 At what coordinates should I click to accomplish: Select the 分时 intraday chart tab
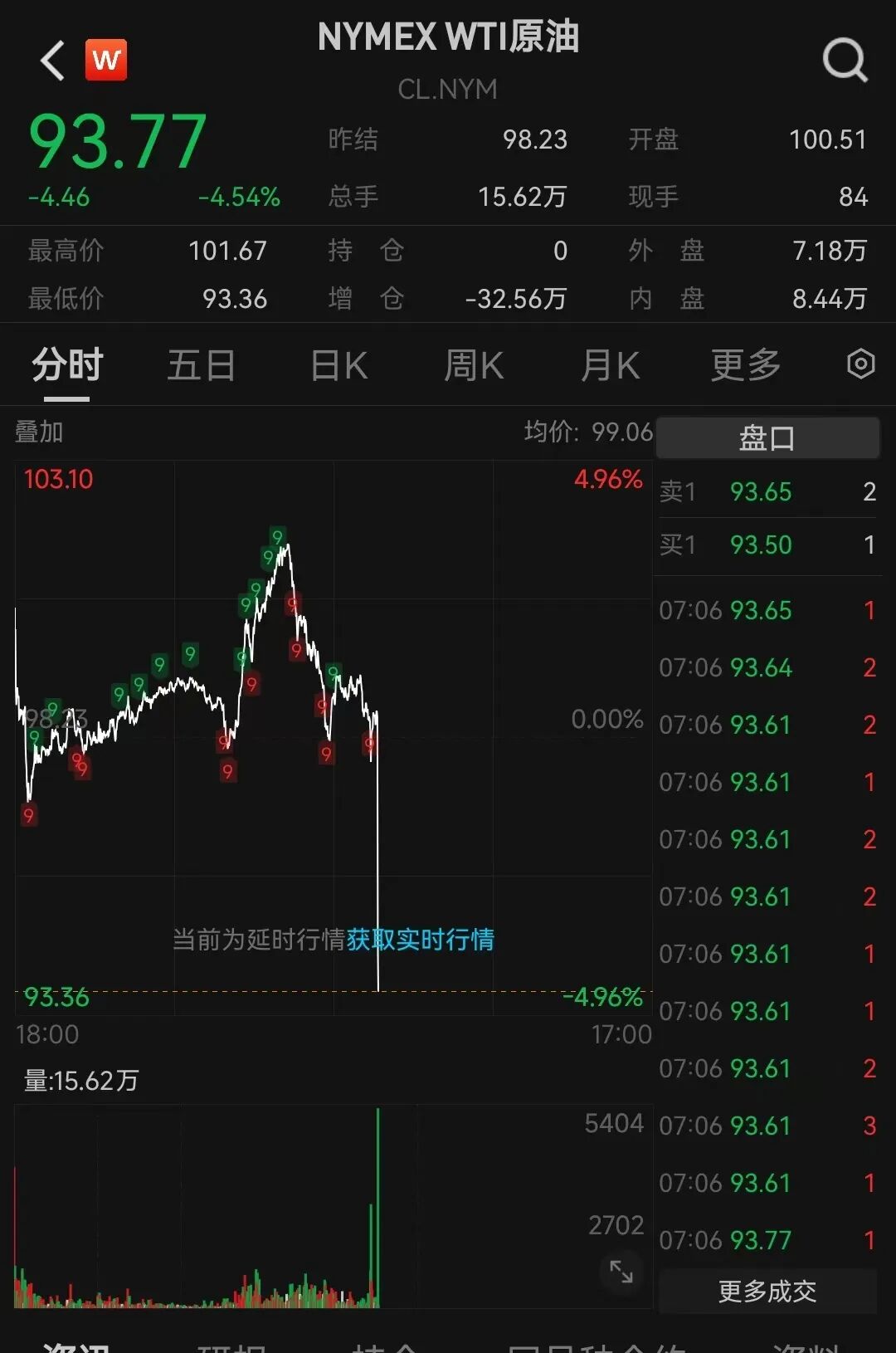(67, 365)
